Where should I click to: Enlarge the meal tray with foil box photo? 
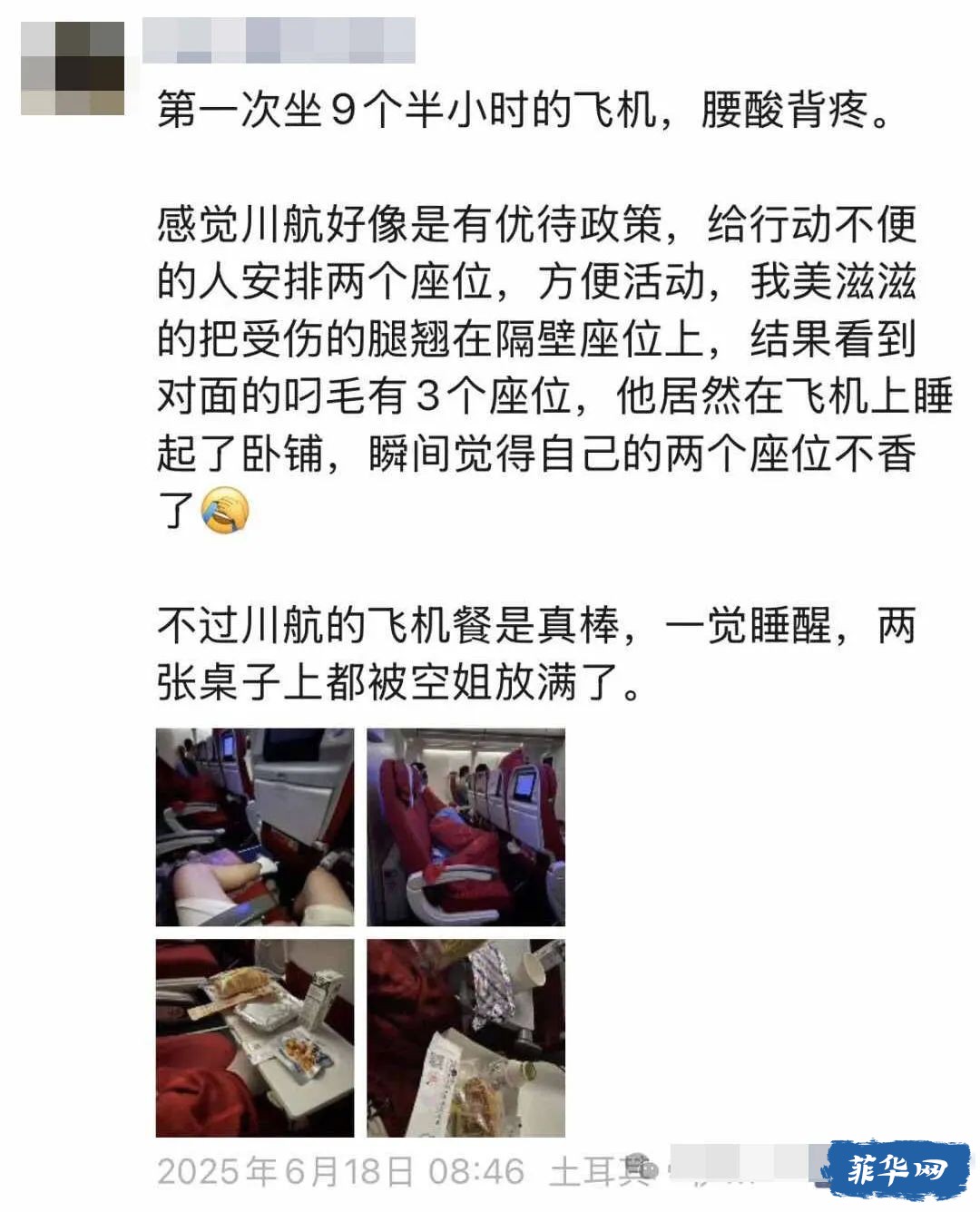(255, 1038)
